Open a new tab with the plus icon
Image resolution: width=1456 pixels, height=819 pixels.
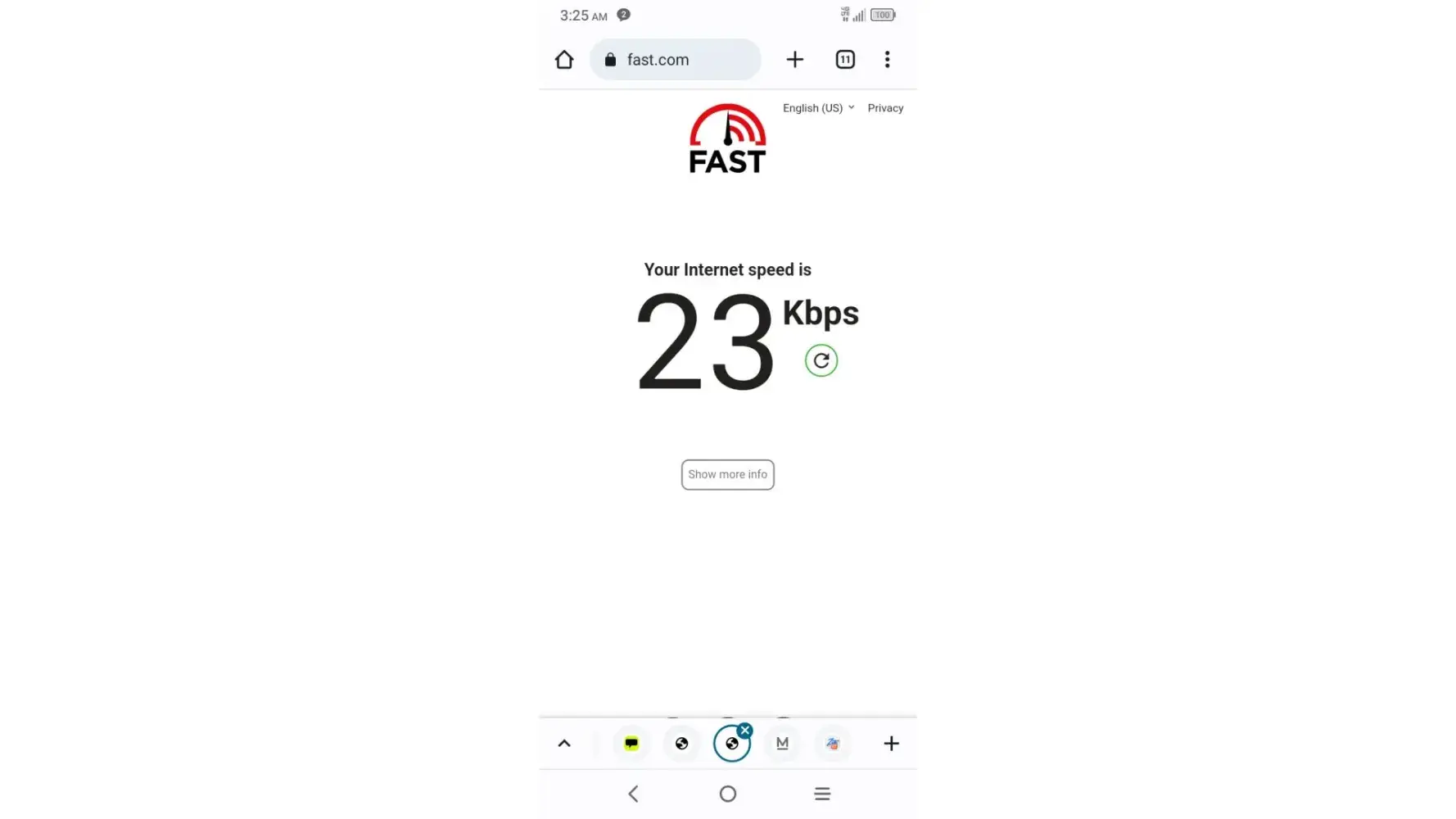pyautogui.click(x=794, y=60)
